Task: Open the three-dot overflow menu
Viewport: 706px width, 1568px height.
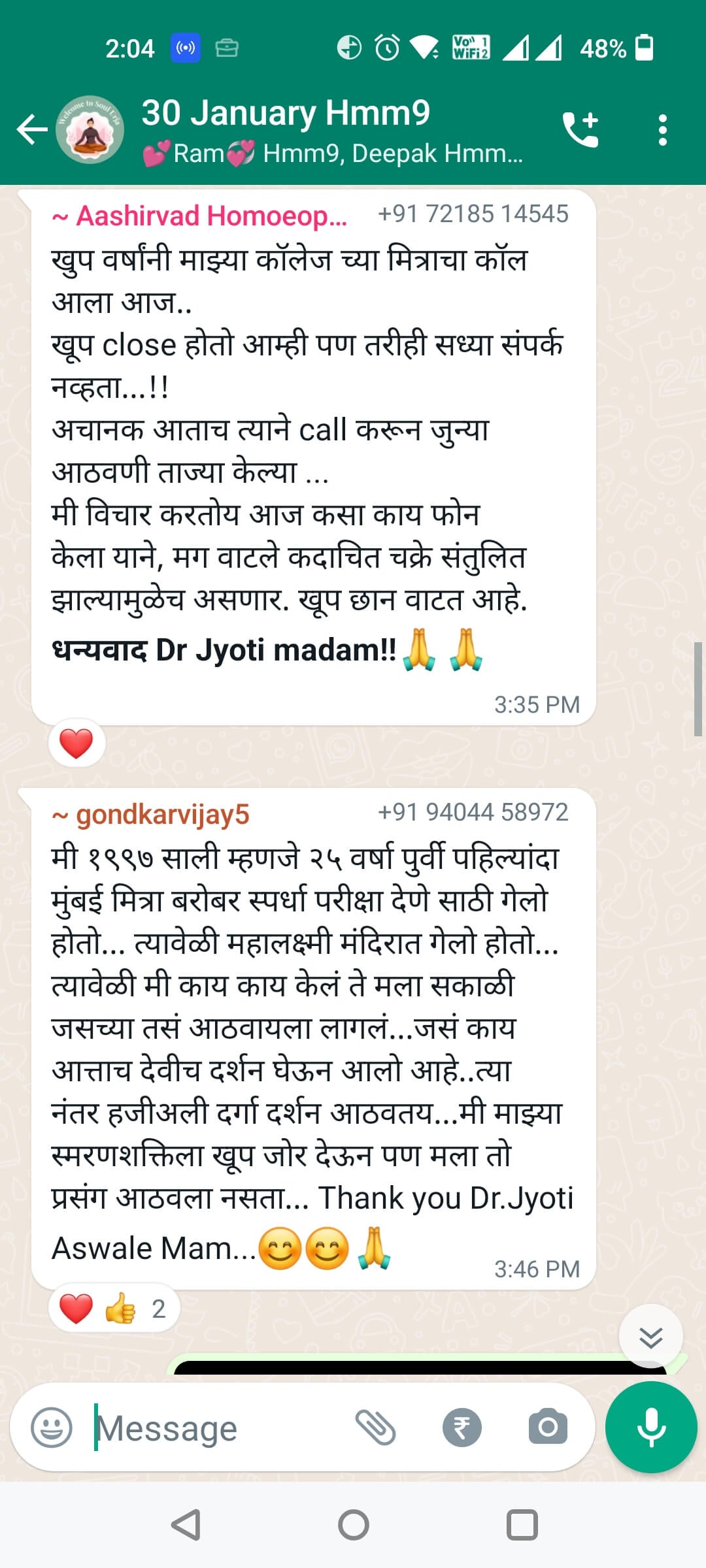Action: click(663, 130)
